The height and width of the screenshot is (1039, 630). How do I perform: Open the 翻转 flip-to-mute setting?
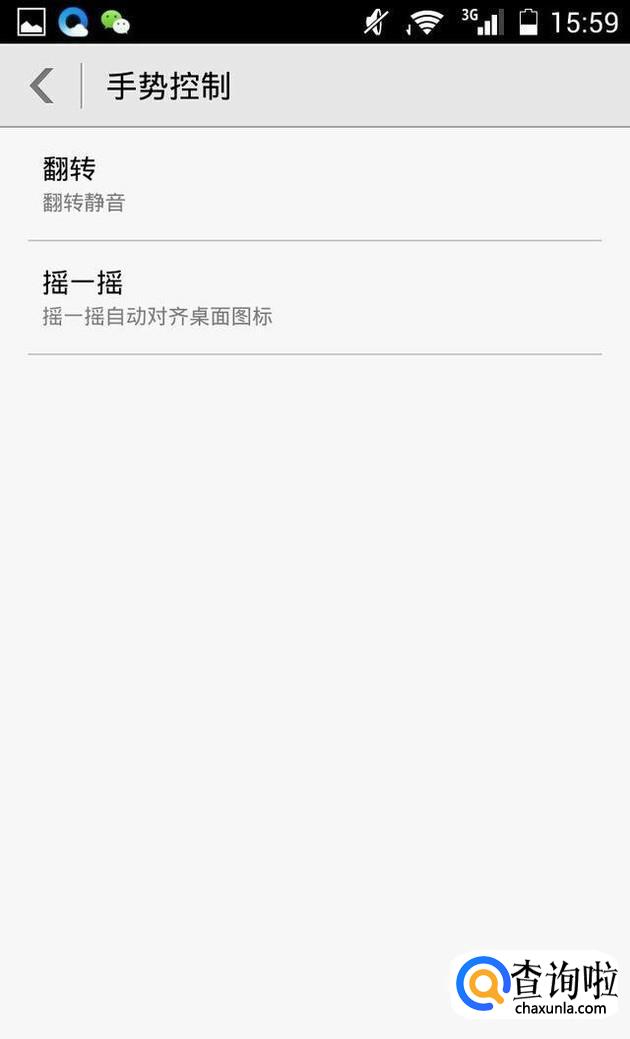314,185
